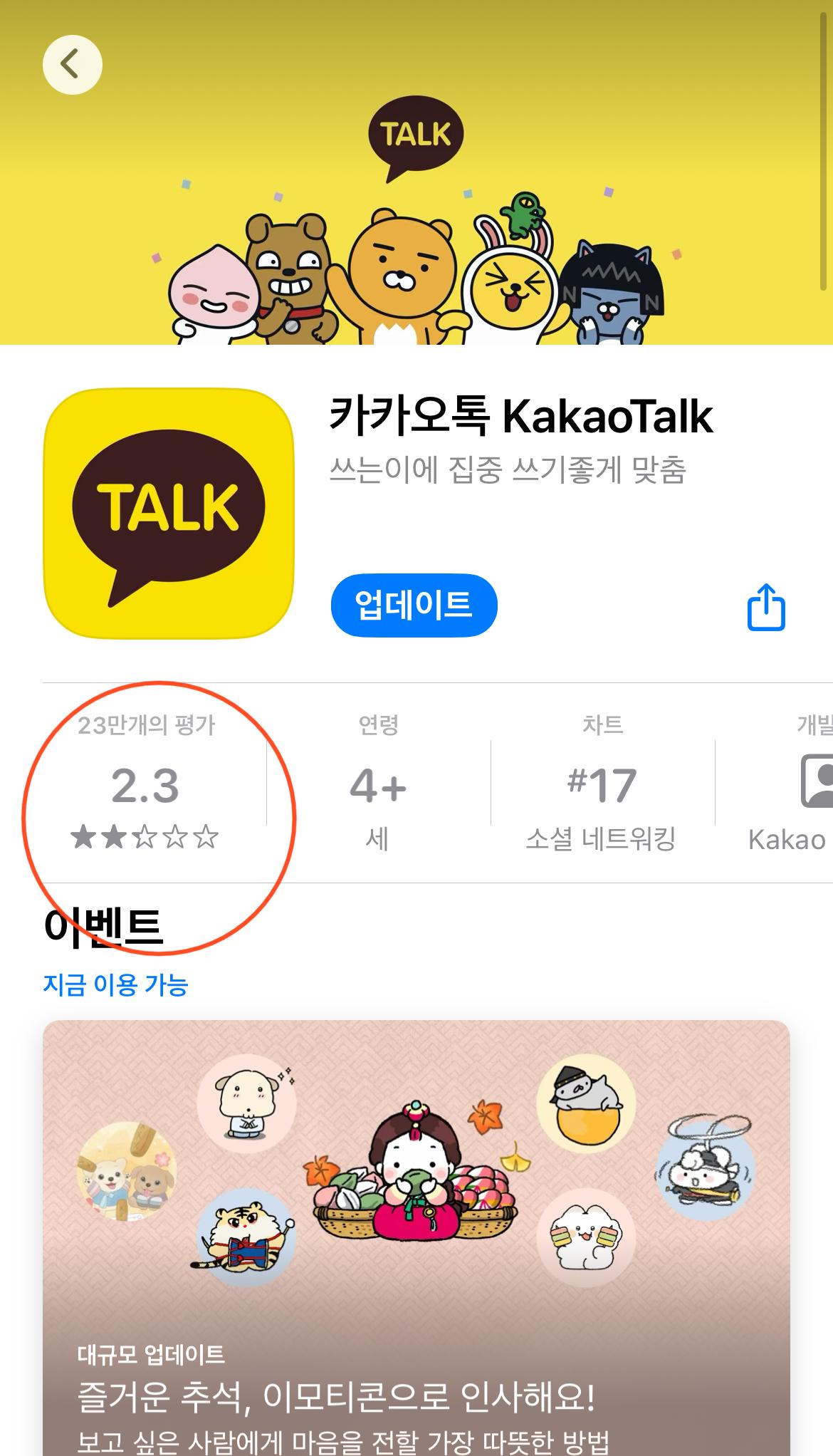Tap the 4+ age rating info
The image size is (833, 1456).
point(378,786)
